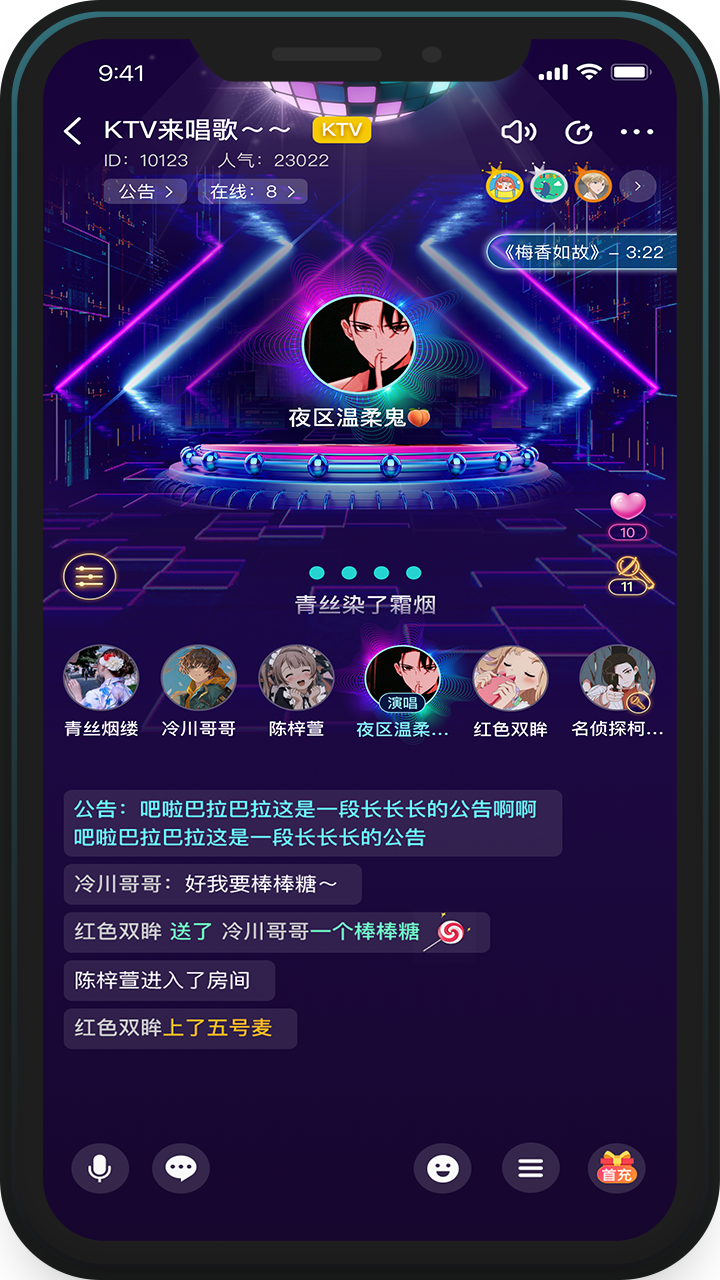View the 在线:8 online users list
Screen dimensions: 720x1280
[251, 191]
